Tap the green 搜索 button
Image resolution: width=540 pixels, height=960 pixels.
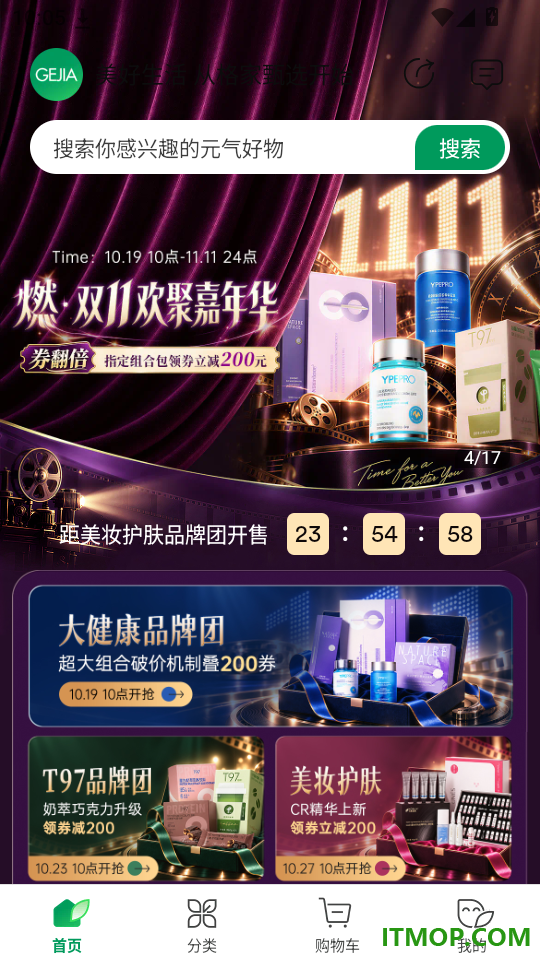pos(460,148)
